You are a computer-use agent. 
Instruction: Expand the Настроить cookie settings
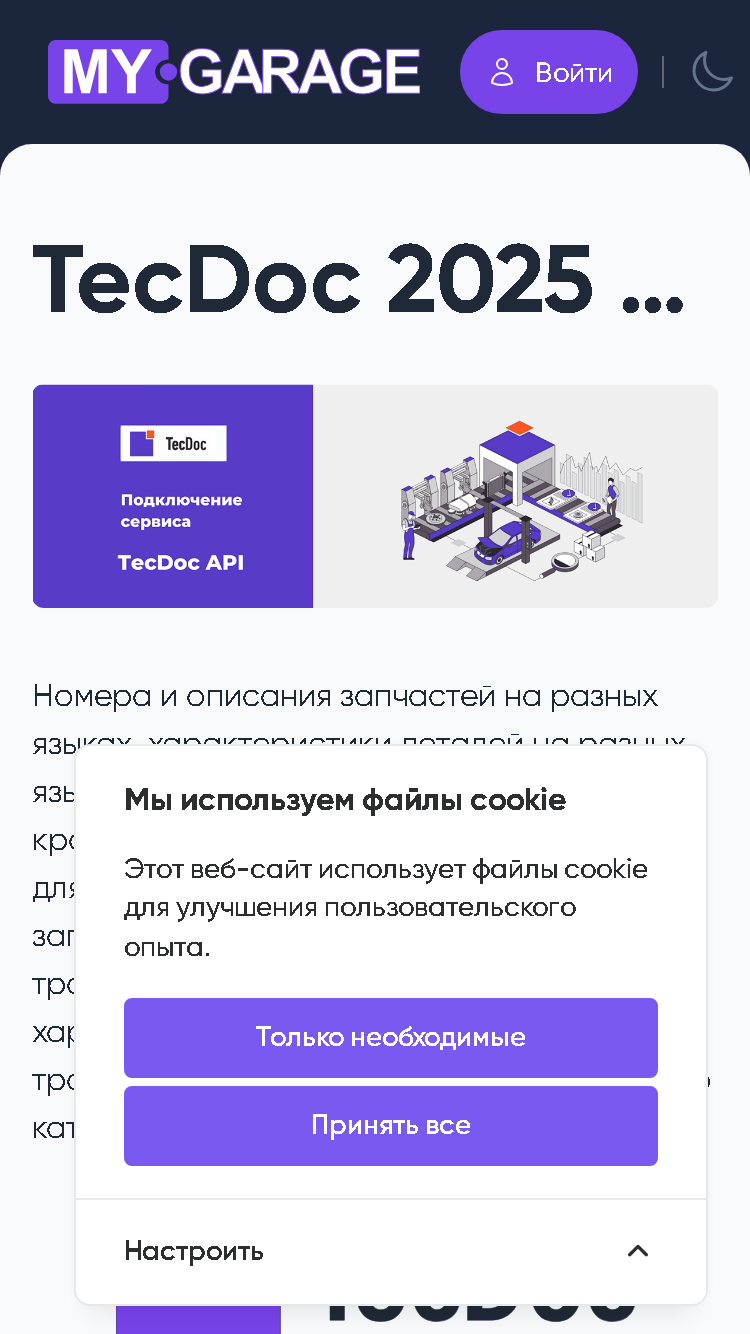(391, 1251)
